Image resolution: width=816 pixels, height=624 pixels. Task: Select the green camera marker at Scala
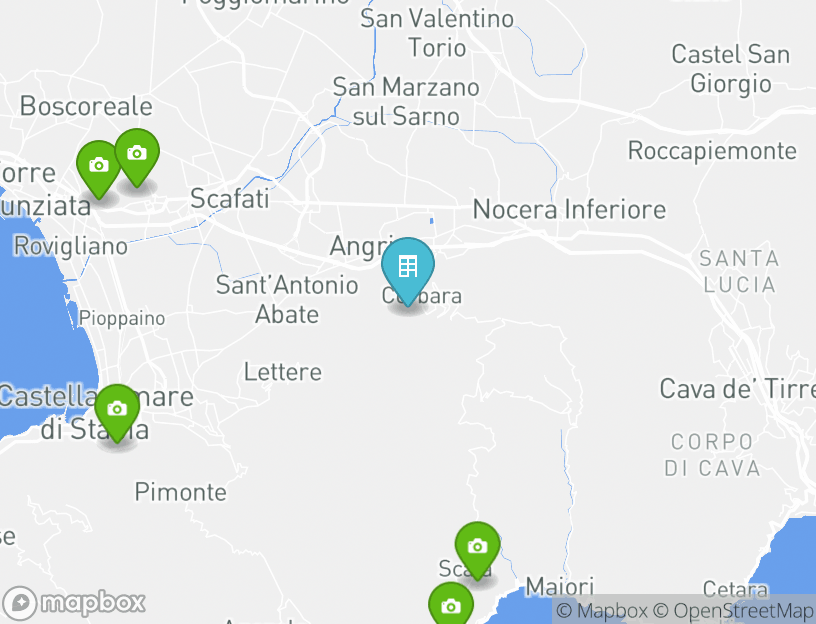pos(478,547)
